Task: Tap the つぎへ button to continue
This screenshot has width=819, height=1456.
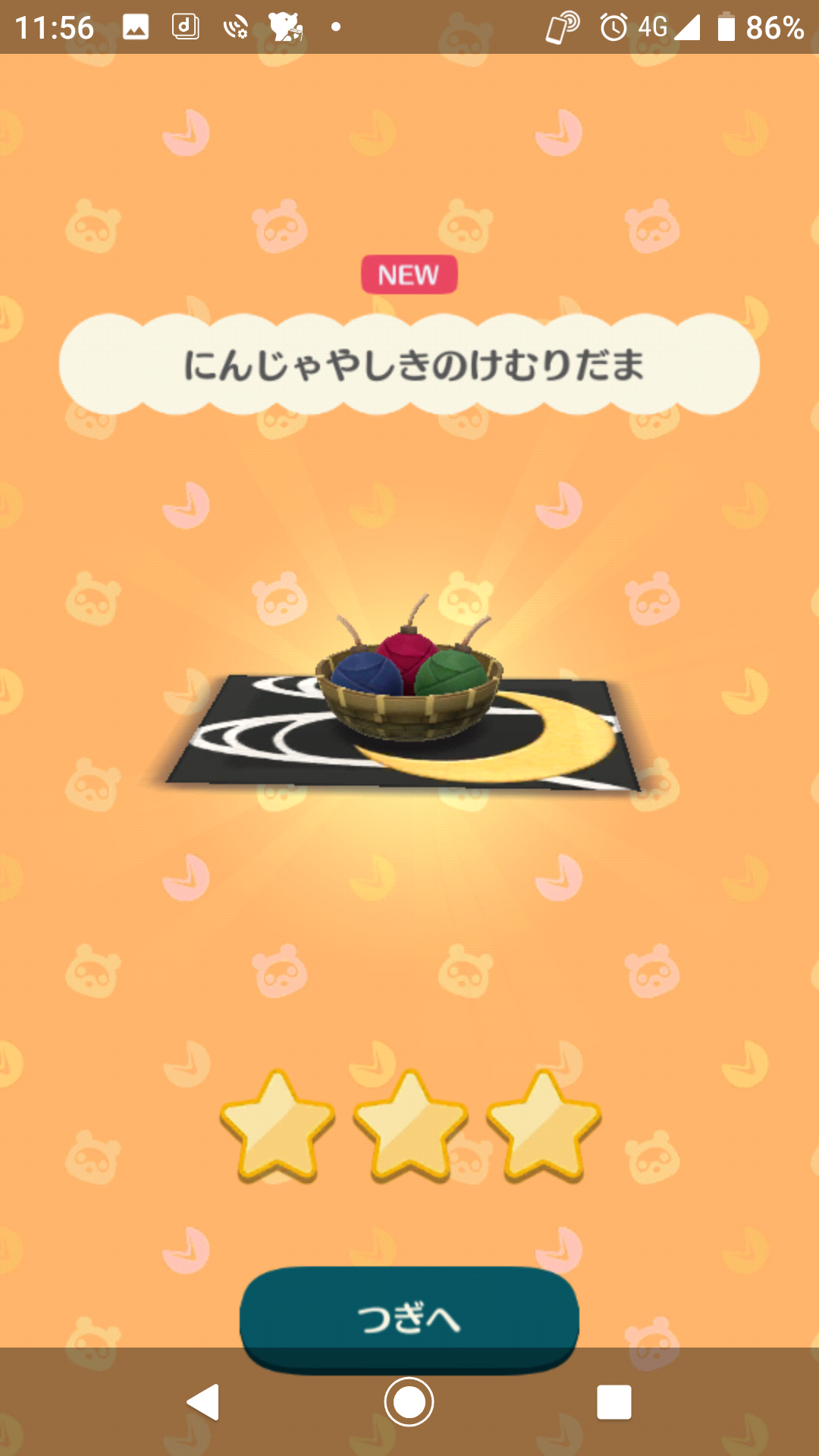Action: (x=409, y=1316)
